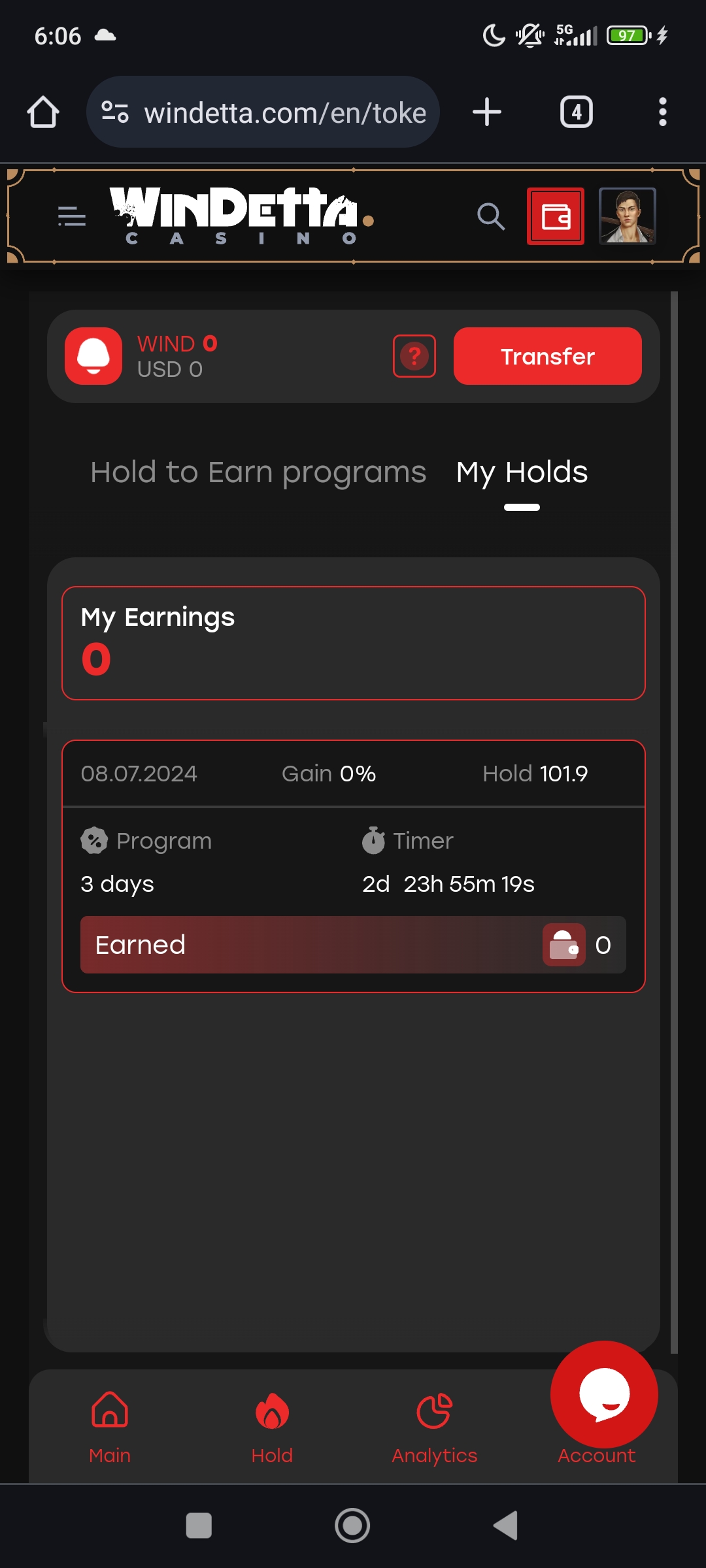The image size is (706, 1568).
Task: Open the profile avatar
Action: tap(627, 216)
